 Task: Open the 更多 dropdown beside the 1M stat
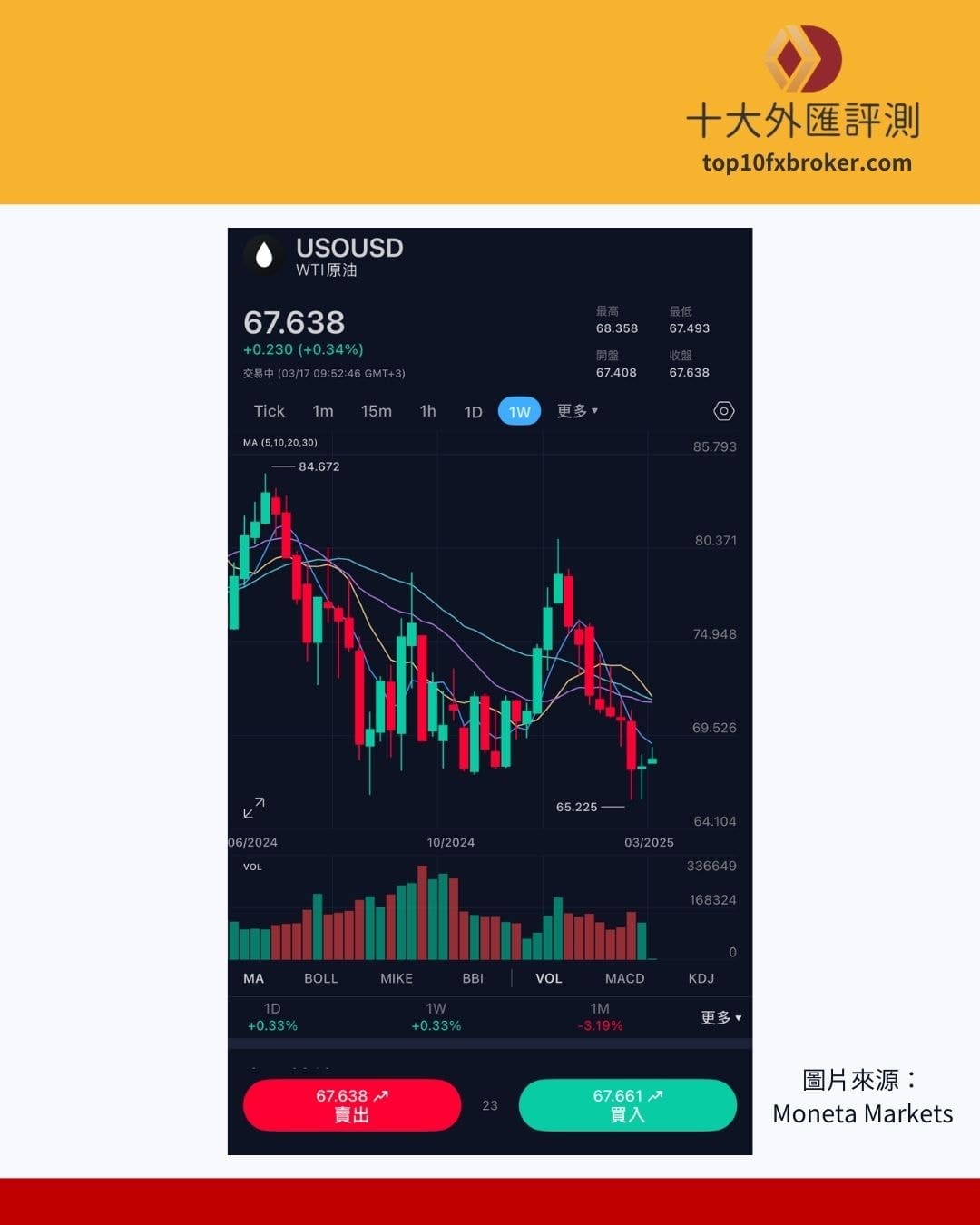[720, 1017]
